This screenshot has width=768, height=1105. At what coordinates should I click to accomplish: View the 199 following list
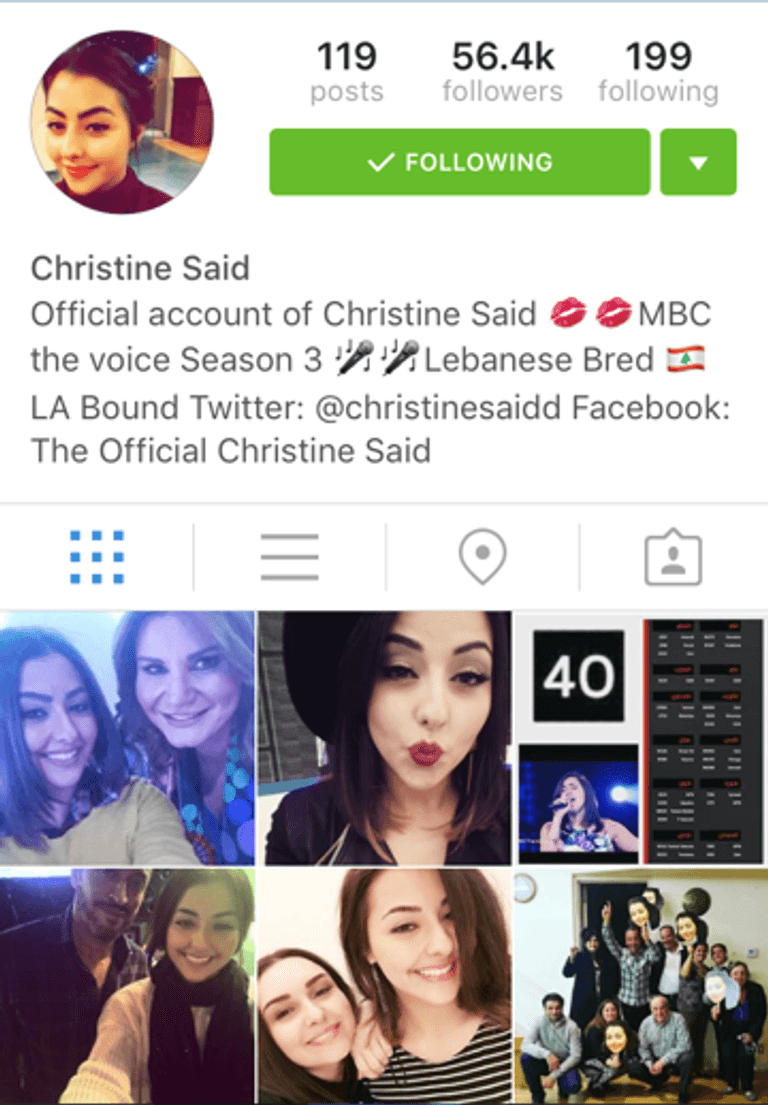658,72
